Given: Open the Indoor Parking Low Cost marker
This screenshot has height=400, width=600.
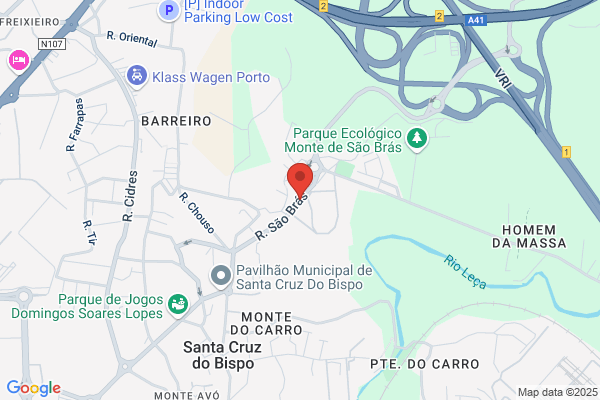Looking at the screenshot, I should tap(169, 11).
